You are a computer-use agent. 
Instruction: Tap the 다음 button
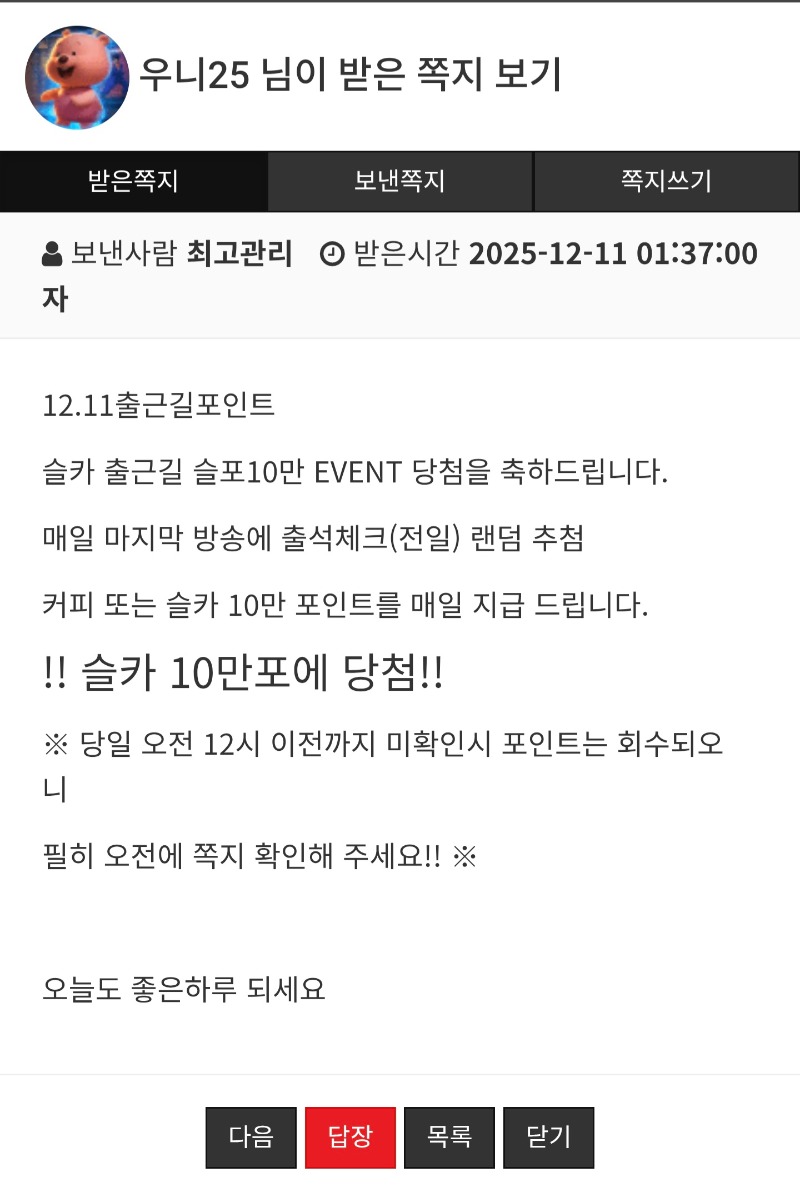pos(251,1137)
